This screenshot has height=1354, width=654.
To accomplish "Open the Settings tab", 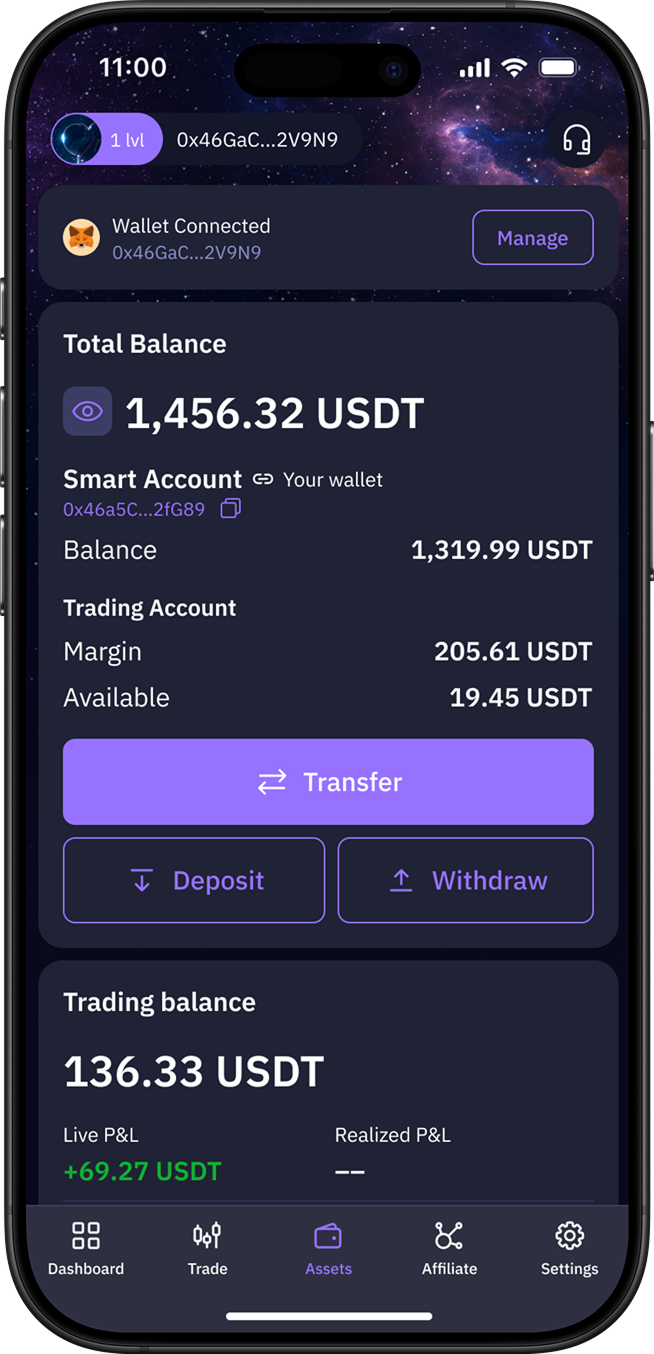I will pyautogui.click(x=569, y=1248).
